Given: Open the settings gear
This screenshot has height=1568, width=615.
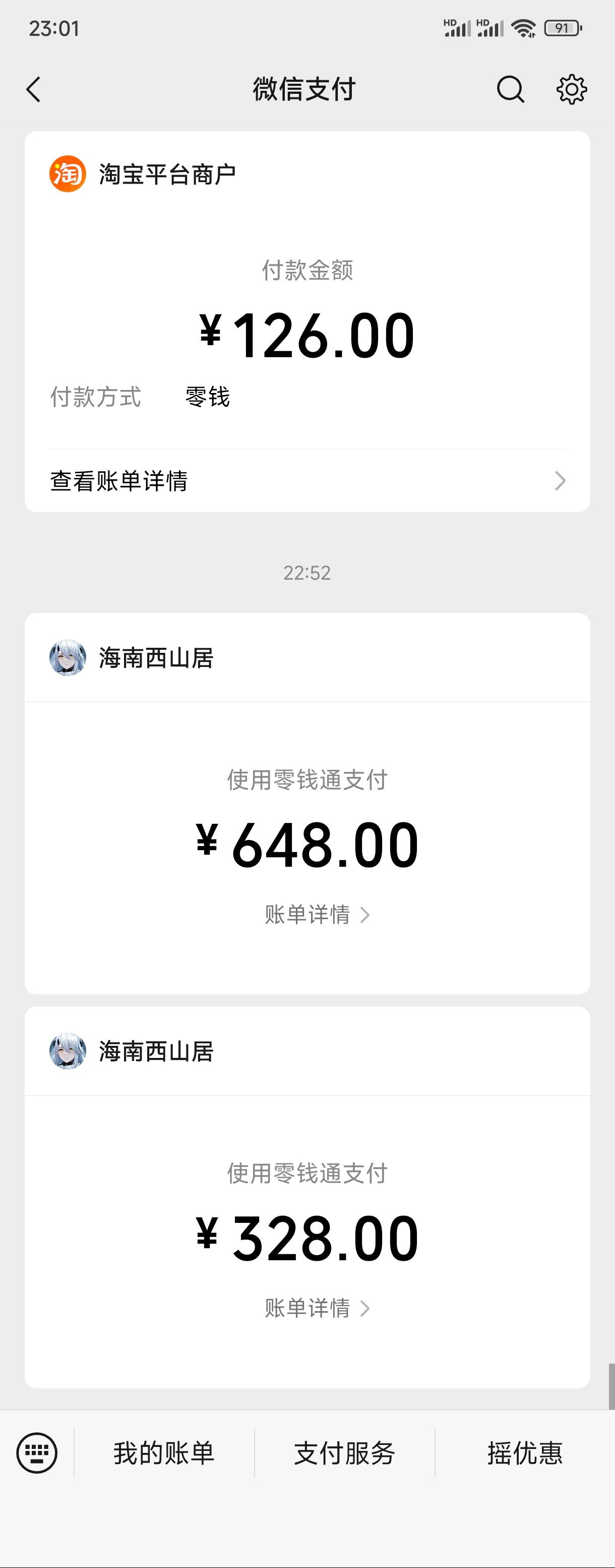Looking at the screenshot, I should pos(571,89).
